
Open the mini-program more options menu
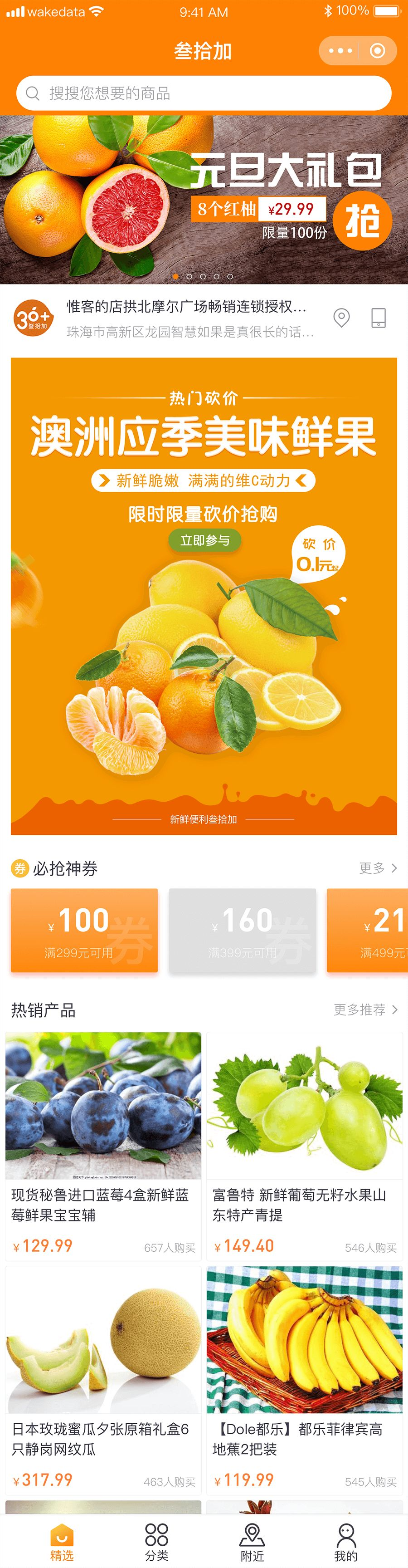340,50
